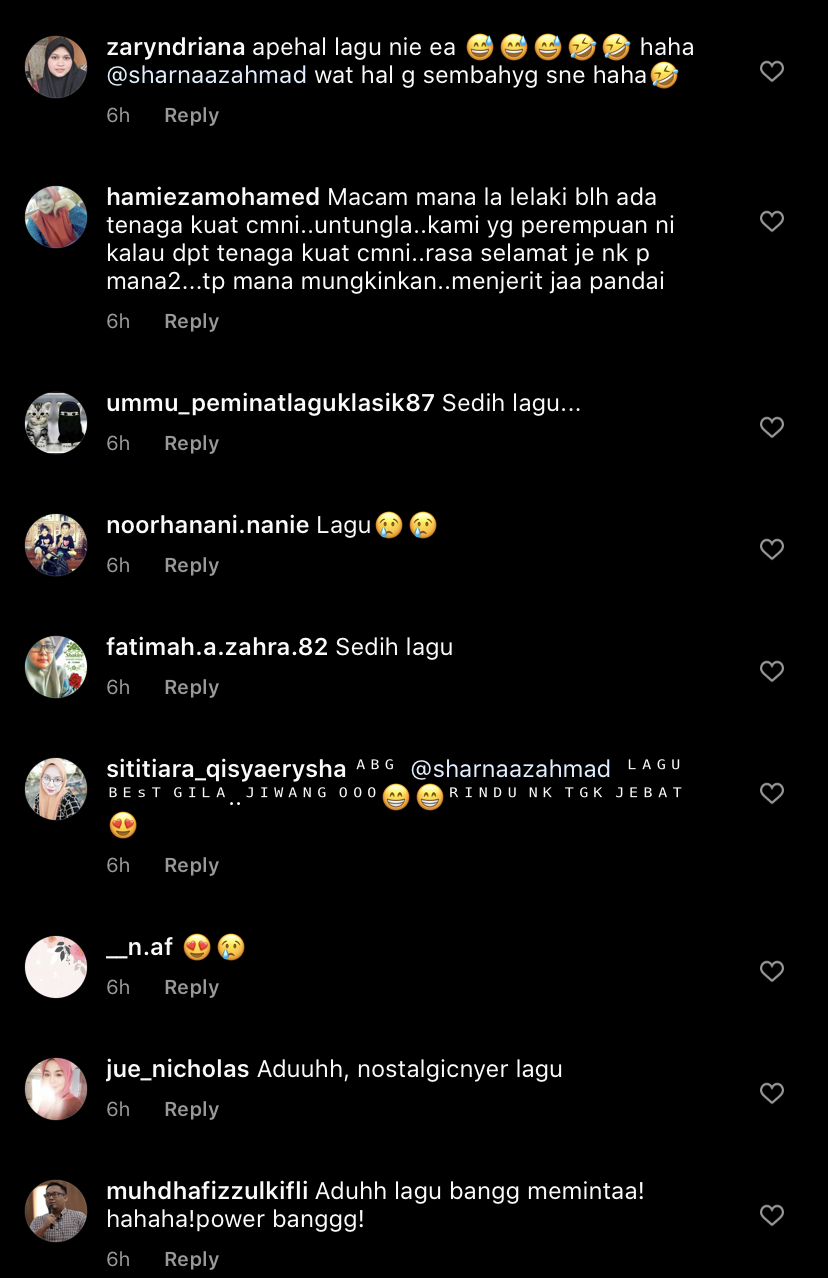Like fatimah.a.zahra.82's Sedih lagu comment
Image resolution: width=828 pixels, height=1278 pixels.
coord(771,671)
